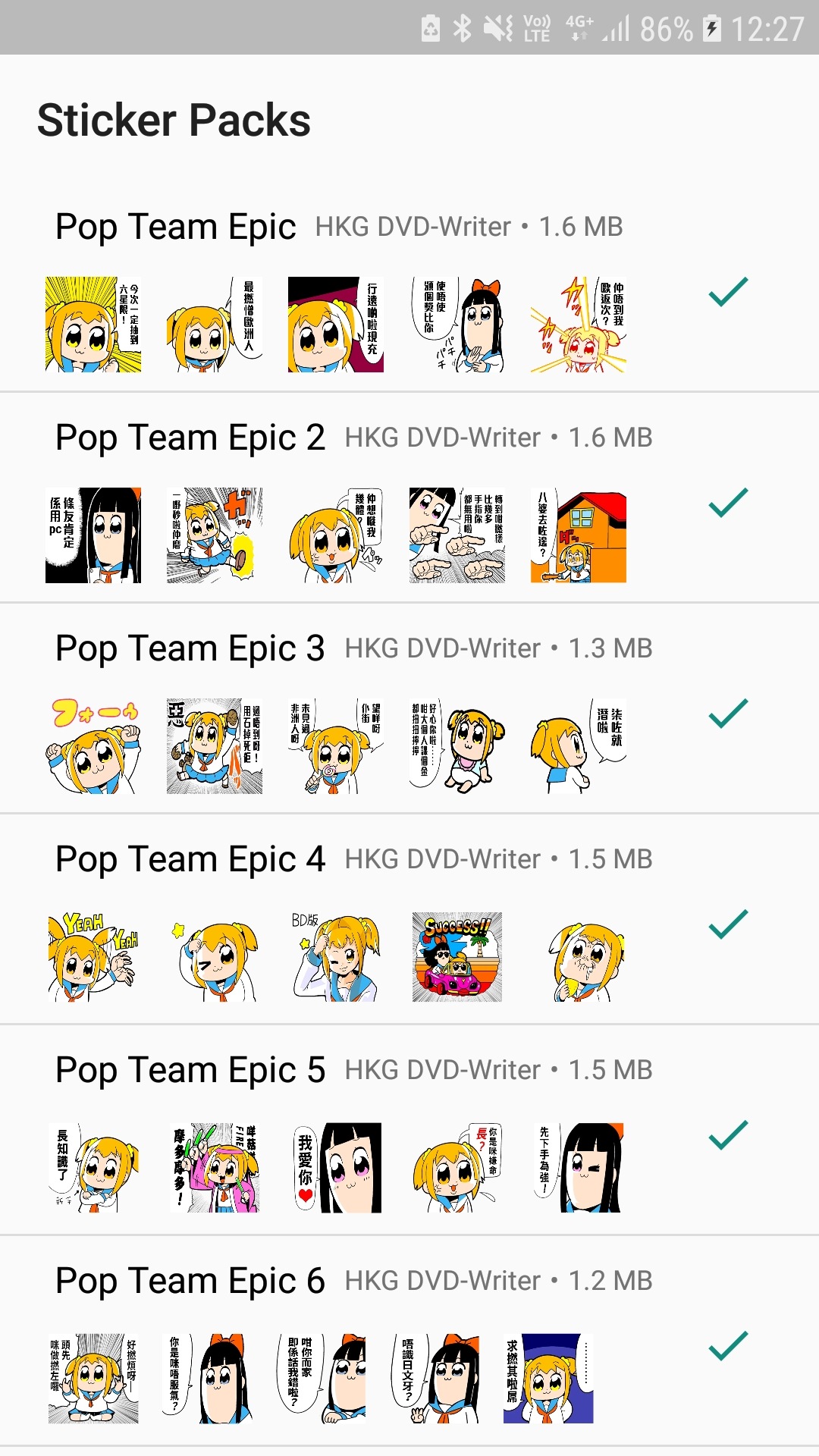This screenshot has height=1456, width=819.
Task: Select the Sticker Packs screen title
Action: (174, 120)
